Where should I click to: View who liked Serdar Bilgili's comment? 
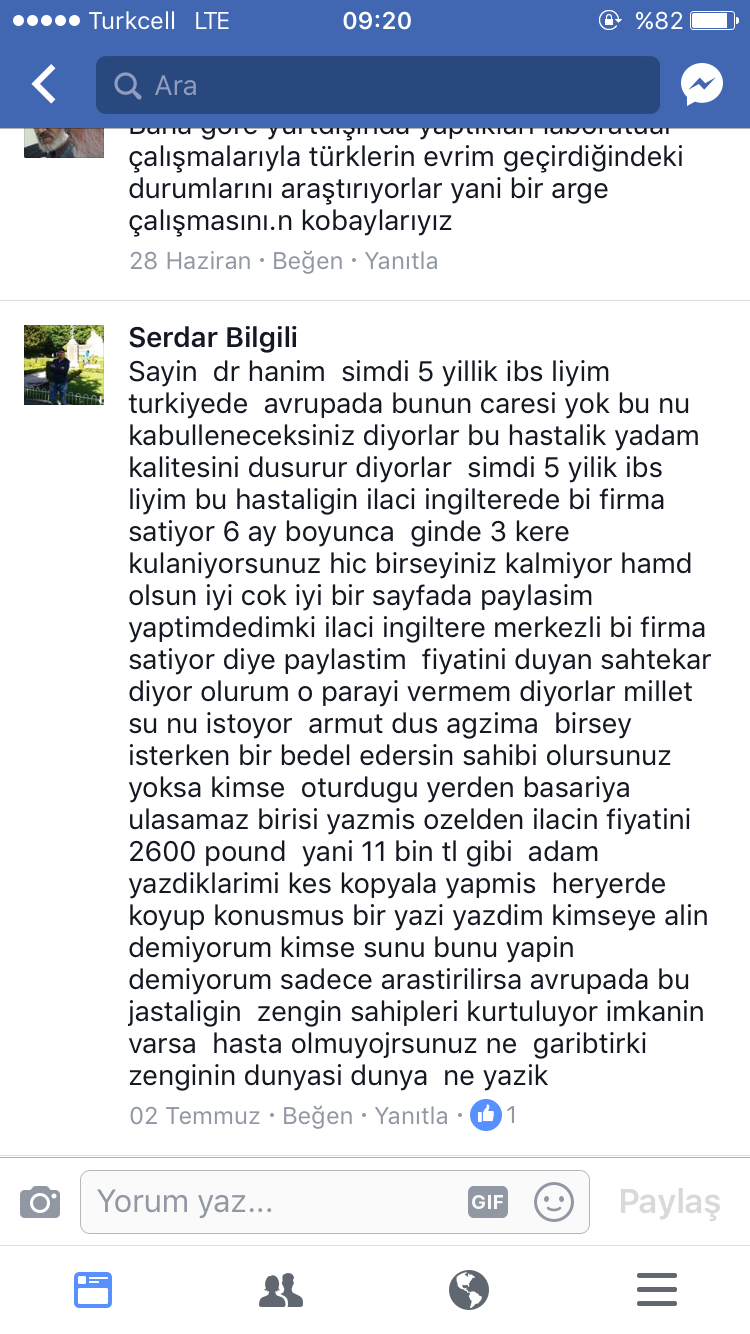pos(495,1115)
